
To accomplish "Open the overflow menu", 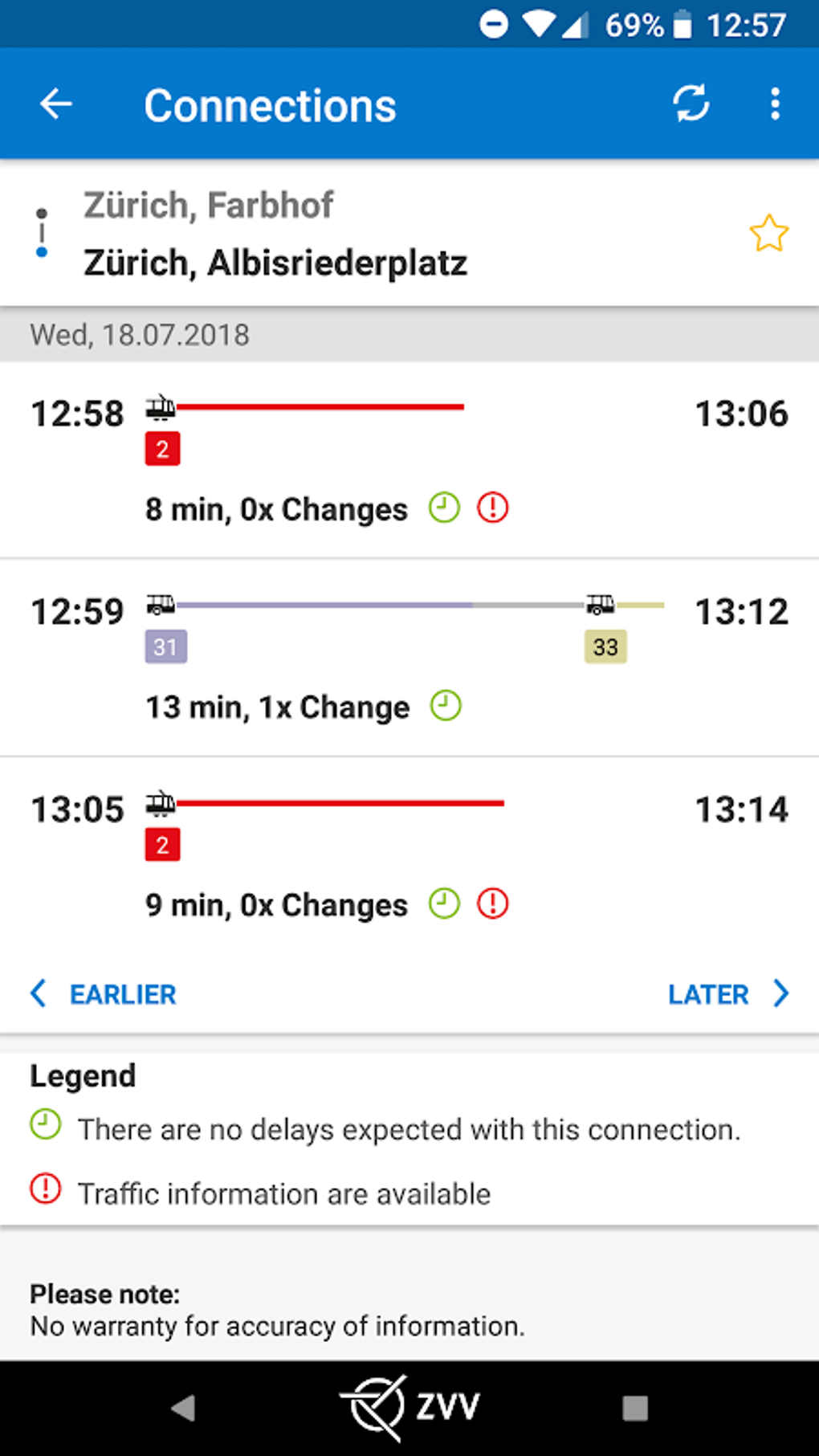I will [774, 104].
